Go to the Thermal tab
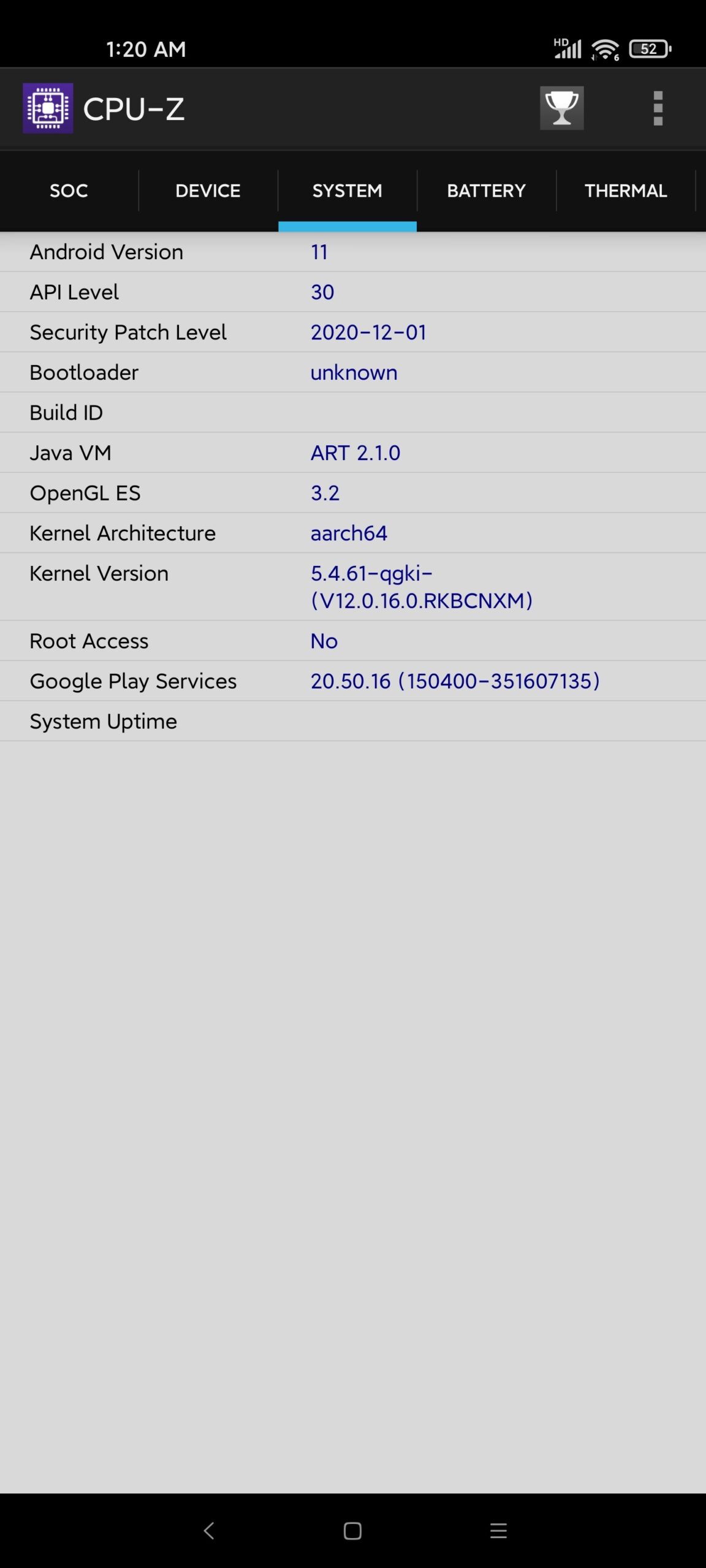This screenshot has width=706, height=1568. point(625,191)
